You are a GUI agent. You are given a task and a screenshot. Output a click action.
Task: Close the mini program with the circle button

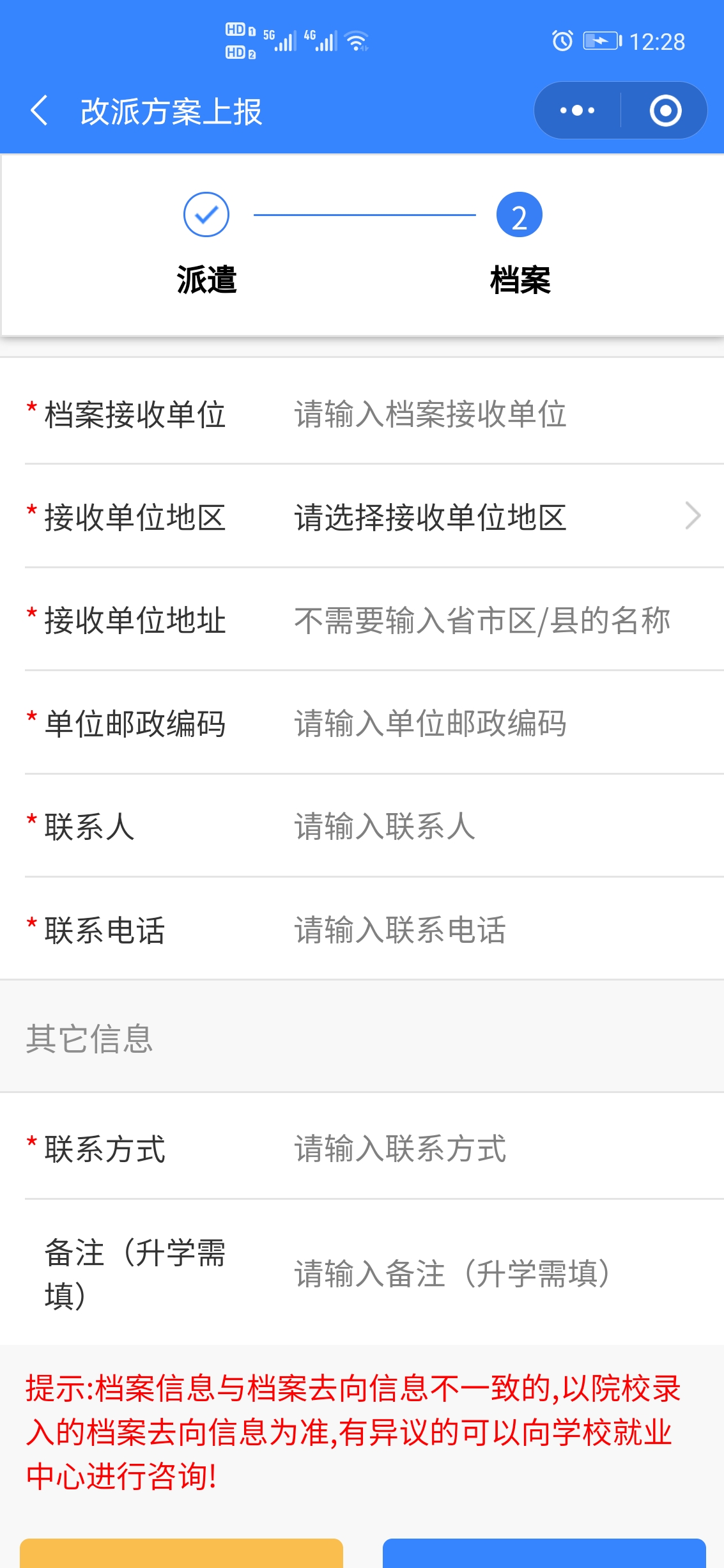click(665, 111)
